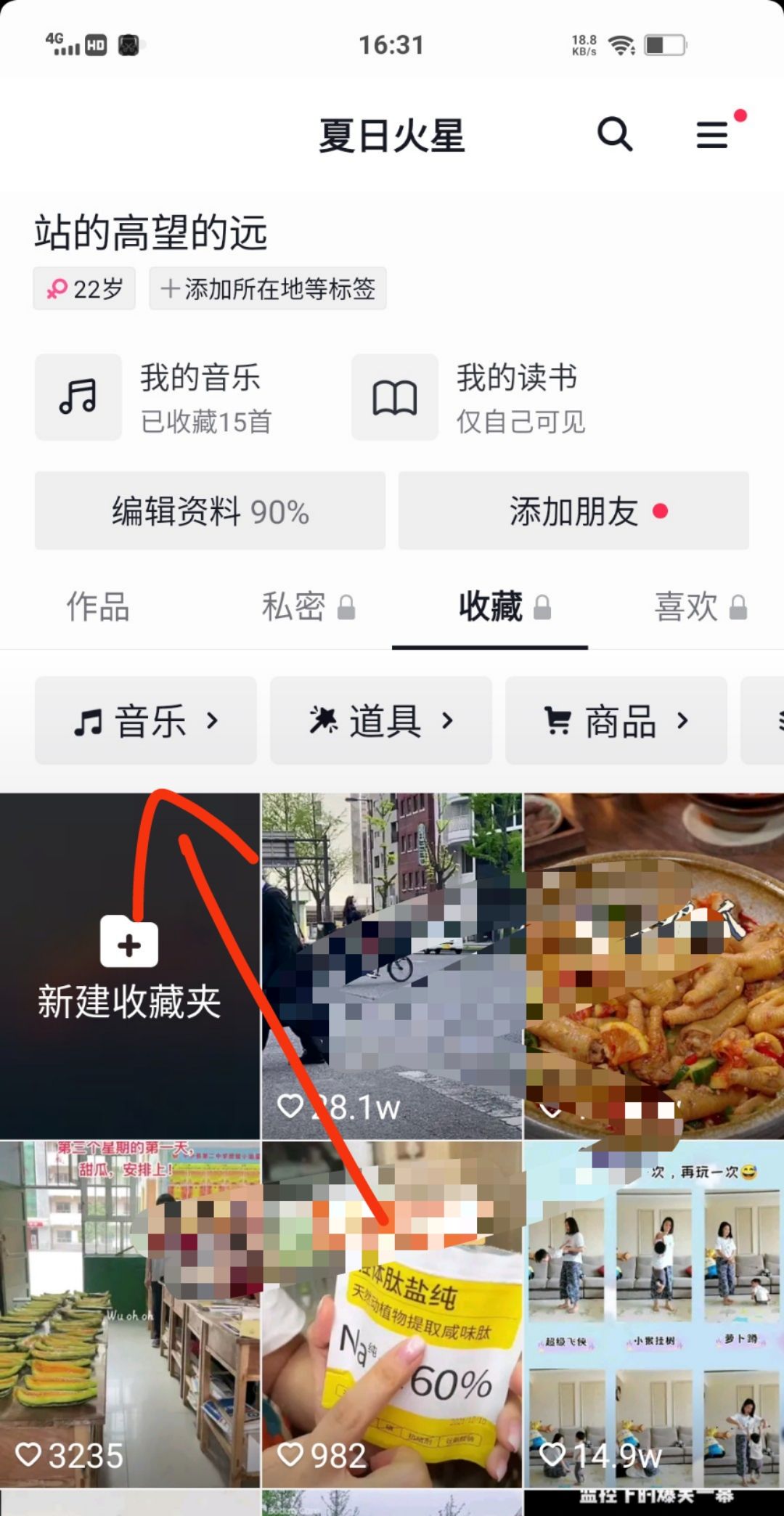Viewport: 784px width, 1516px height.
Task: Select the magic wand icon beside 道具
Action: pos(324,720)
